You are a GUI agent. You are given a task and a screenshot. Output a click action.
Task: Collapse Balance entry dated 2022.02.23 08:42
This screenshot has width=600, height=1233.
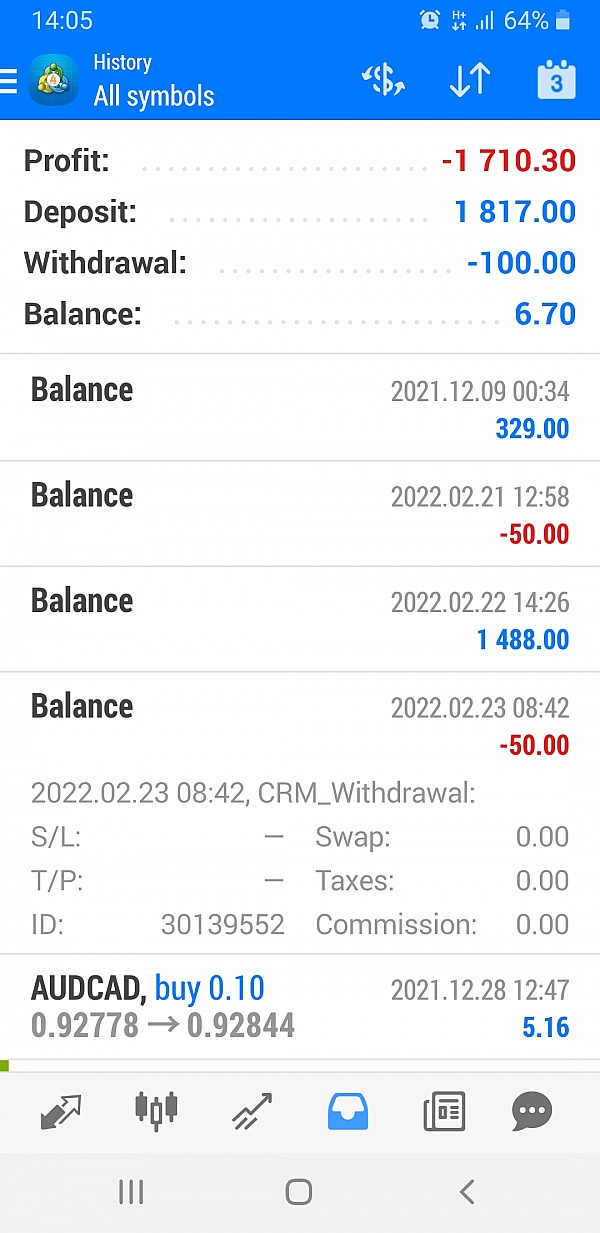(300, 813)
